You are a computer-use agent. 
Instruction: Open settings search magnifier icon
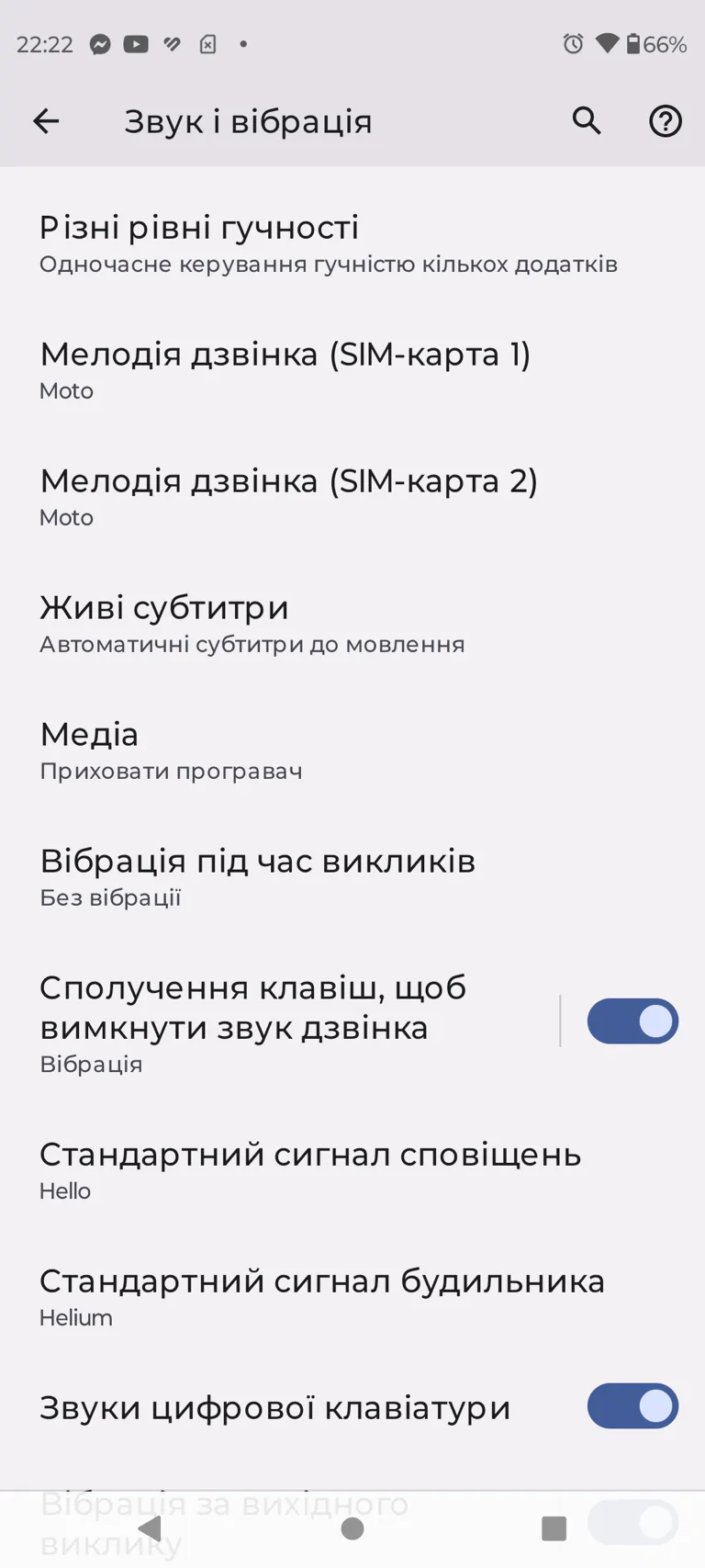coord(587,120)
